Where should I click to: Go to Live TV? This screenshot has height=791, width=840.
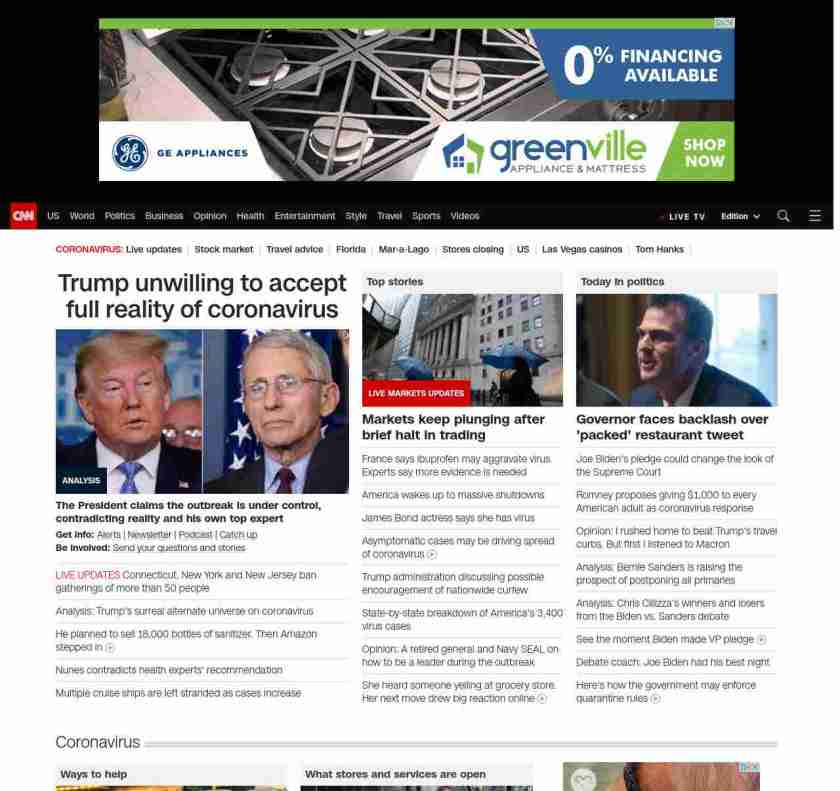click(685, 216)
